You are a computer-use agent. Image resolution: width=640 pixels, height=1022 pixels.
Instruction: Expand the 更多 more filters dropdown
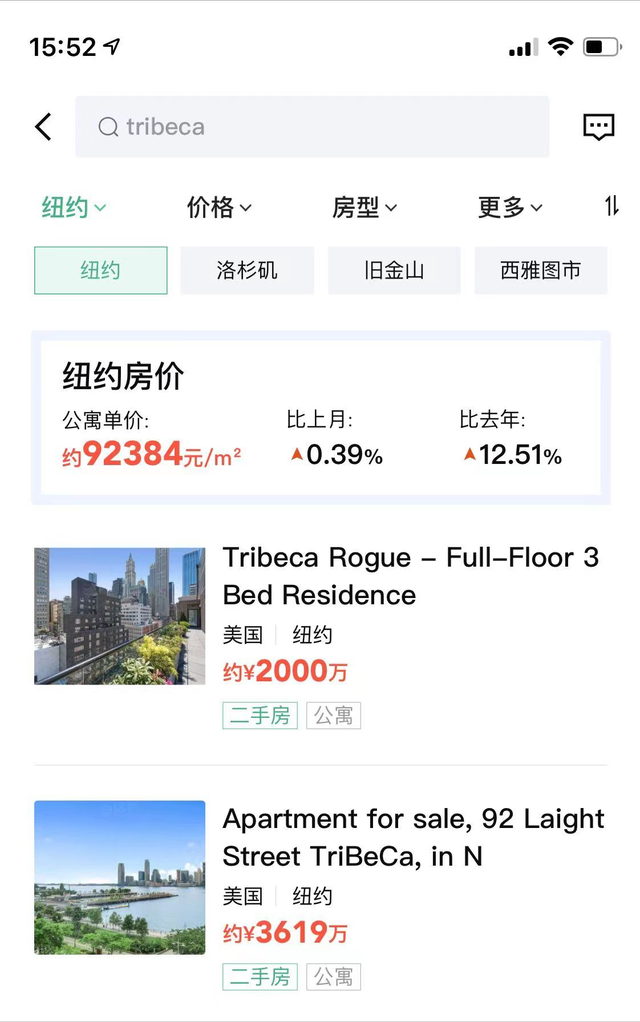pos(510,207)
